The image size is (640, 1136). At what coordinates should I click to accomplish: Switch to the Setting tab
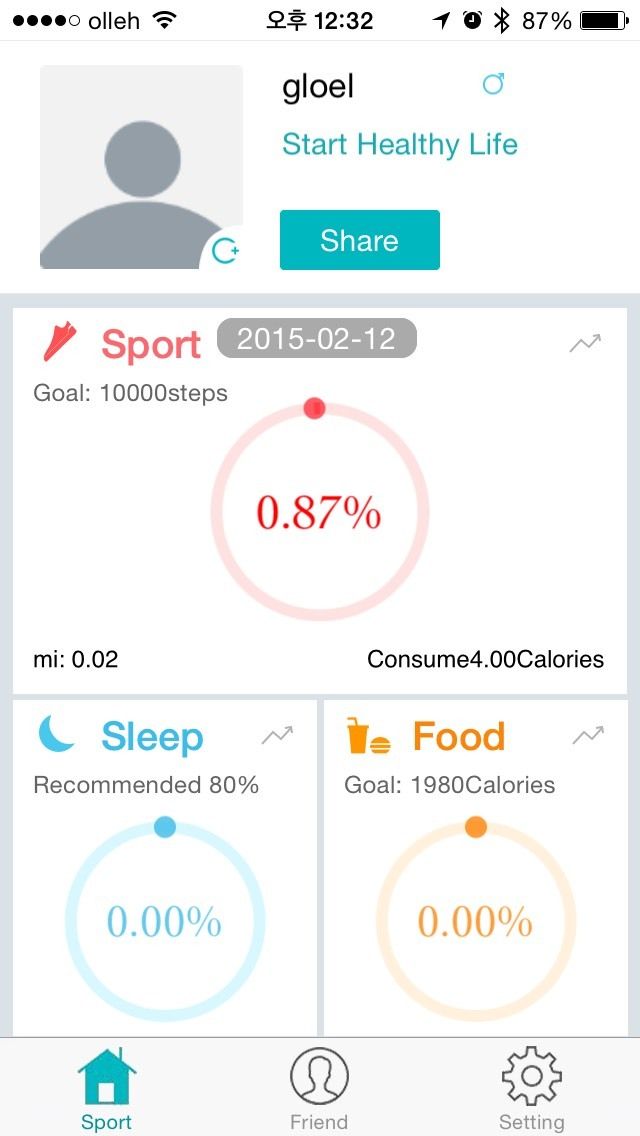[531, 1089]
